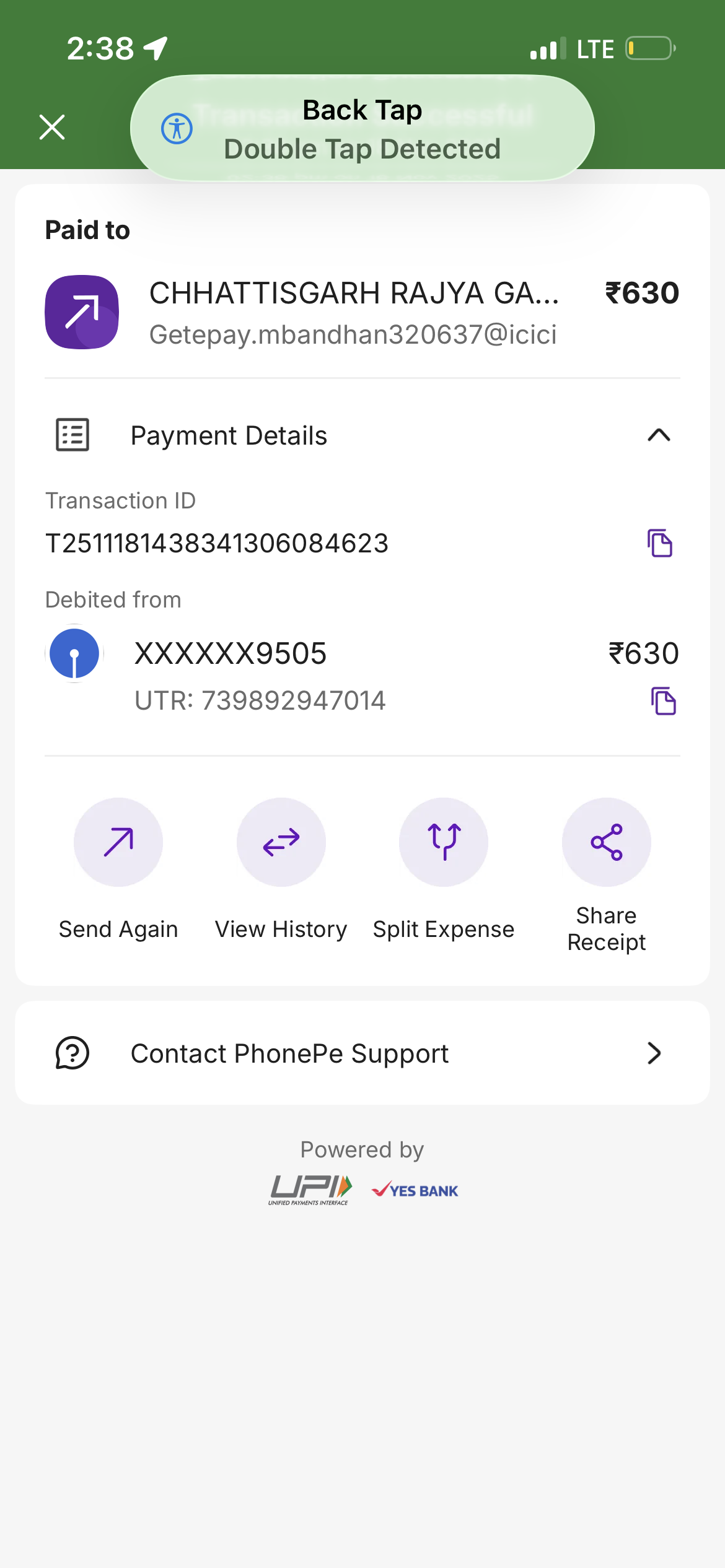Tap Send Again to repeat payment
Viewport: 725px width, 1568px height.
(x=118, y=842)
